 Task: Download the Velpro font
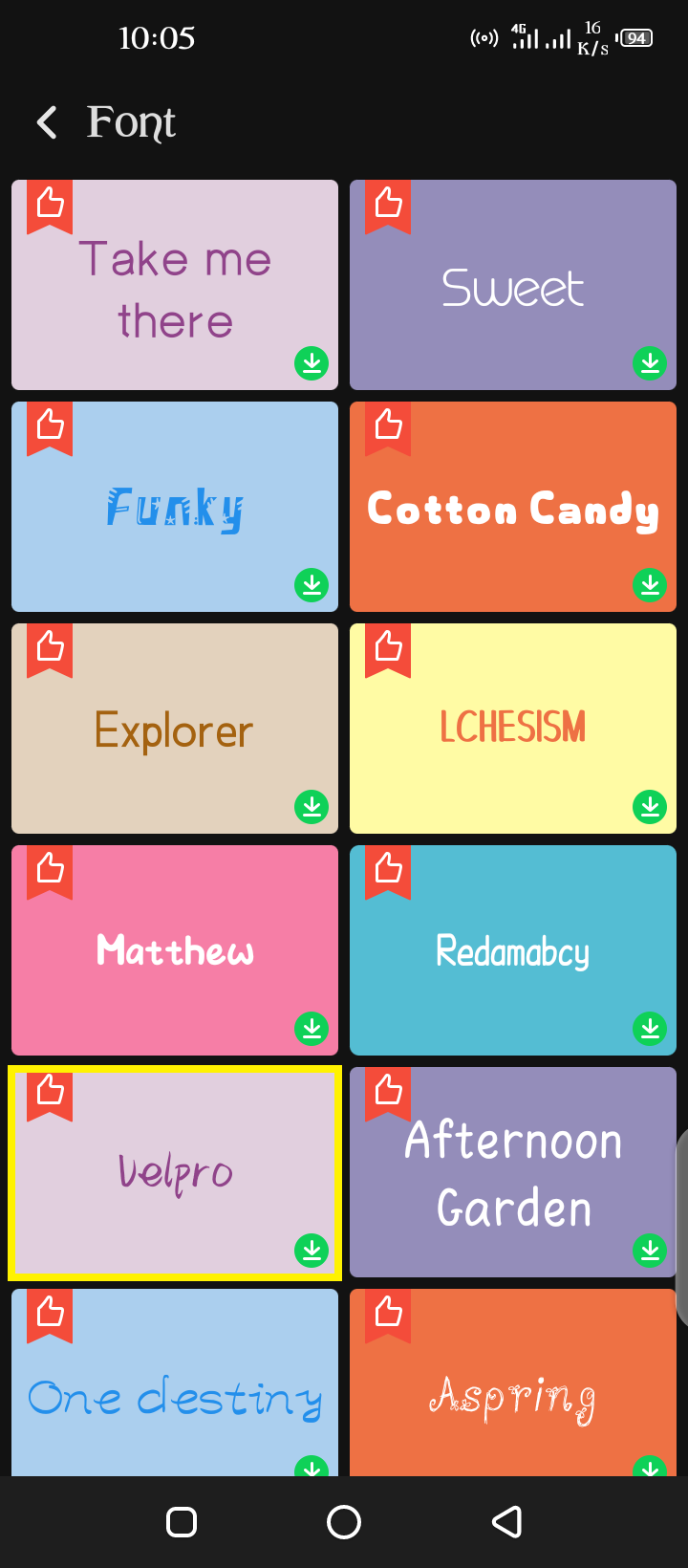point(312,1250)
